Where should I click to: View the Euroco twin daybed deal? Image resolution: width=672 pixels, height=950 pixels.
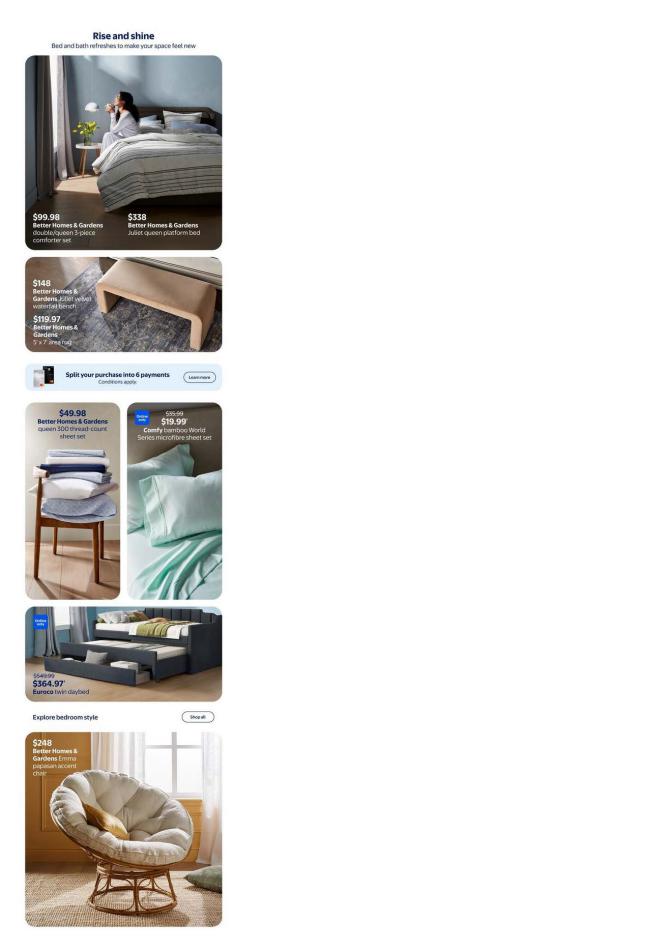123,654
